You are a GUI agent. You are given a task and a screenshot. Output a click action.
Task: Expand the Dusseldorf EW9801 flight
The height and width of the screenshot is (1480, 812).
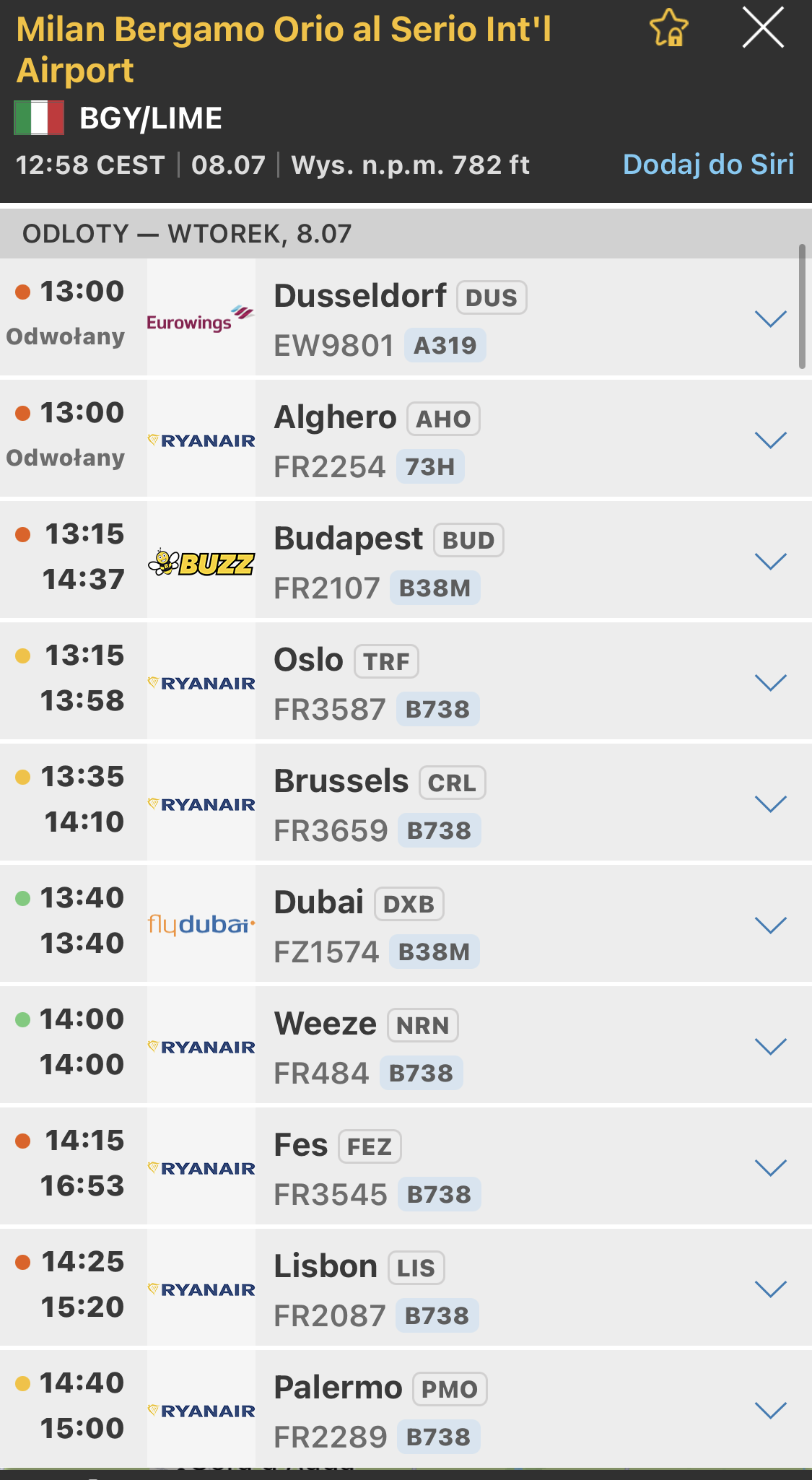pyautogui.click(x=770, y=319)
